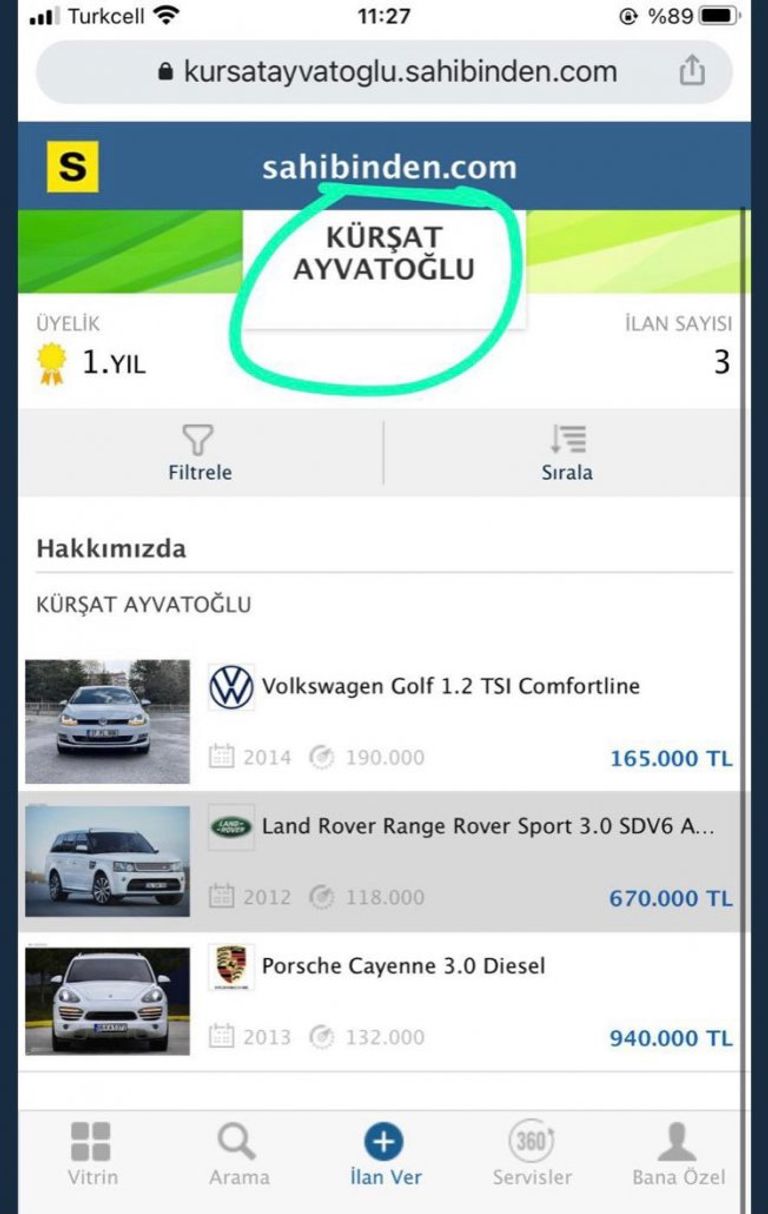Viewport: 768px width, 1214px height.
Task: Open the Servisler tab
Action: (531, 1153)
